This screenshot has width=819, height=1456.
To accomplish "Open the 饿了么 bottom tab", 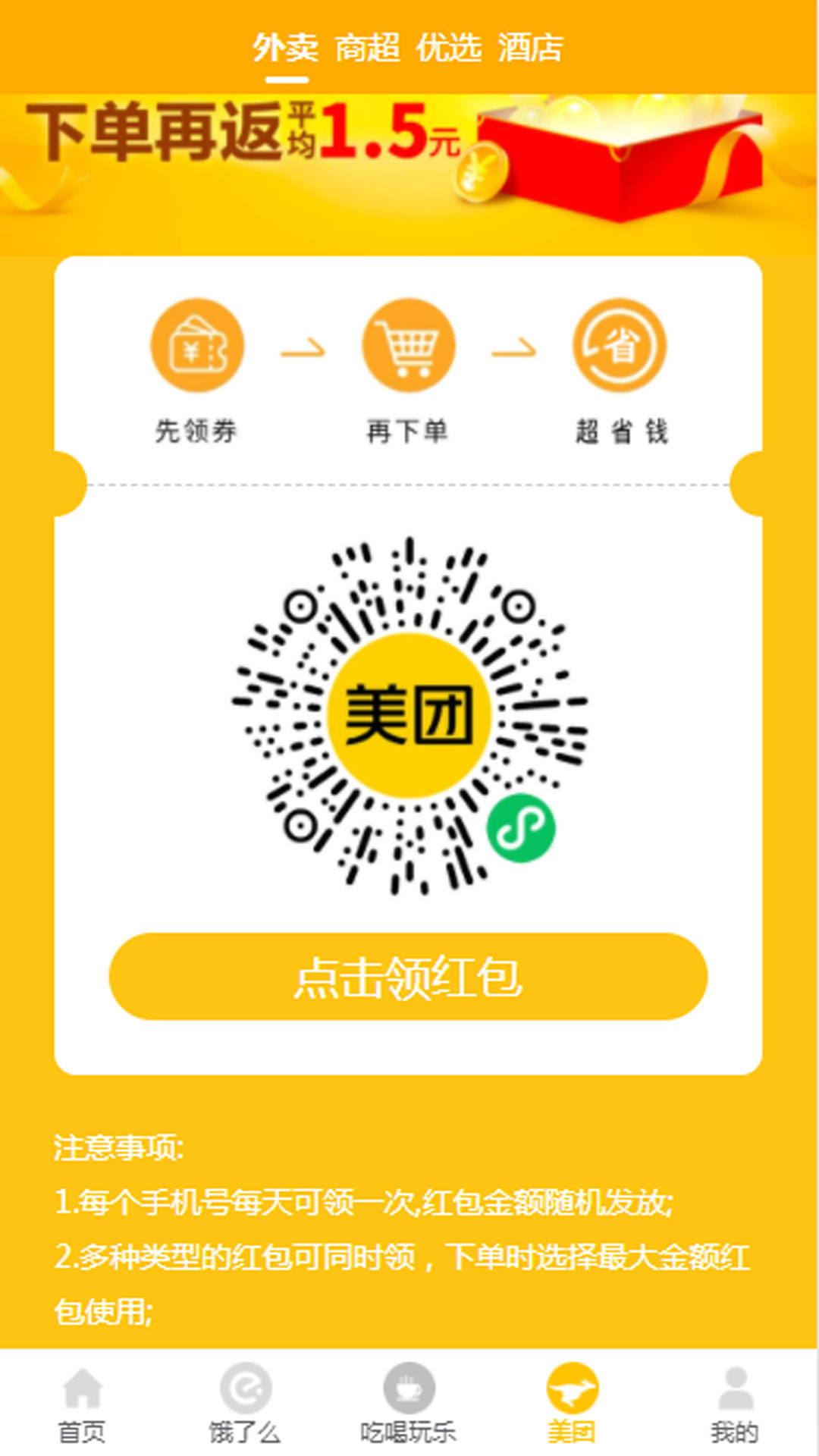I will 245,1405.
